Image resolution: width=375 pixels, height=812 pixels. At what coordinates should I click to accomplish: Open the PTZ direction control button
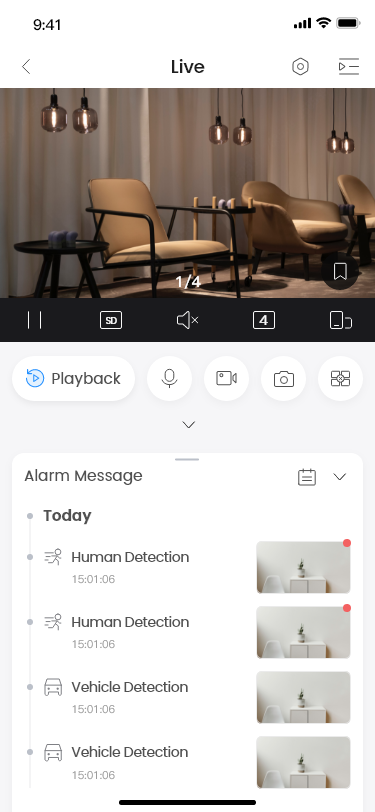click(x=340, y=379)
